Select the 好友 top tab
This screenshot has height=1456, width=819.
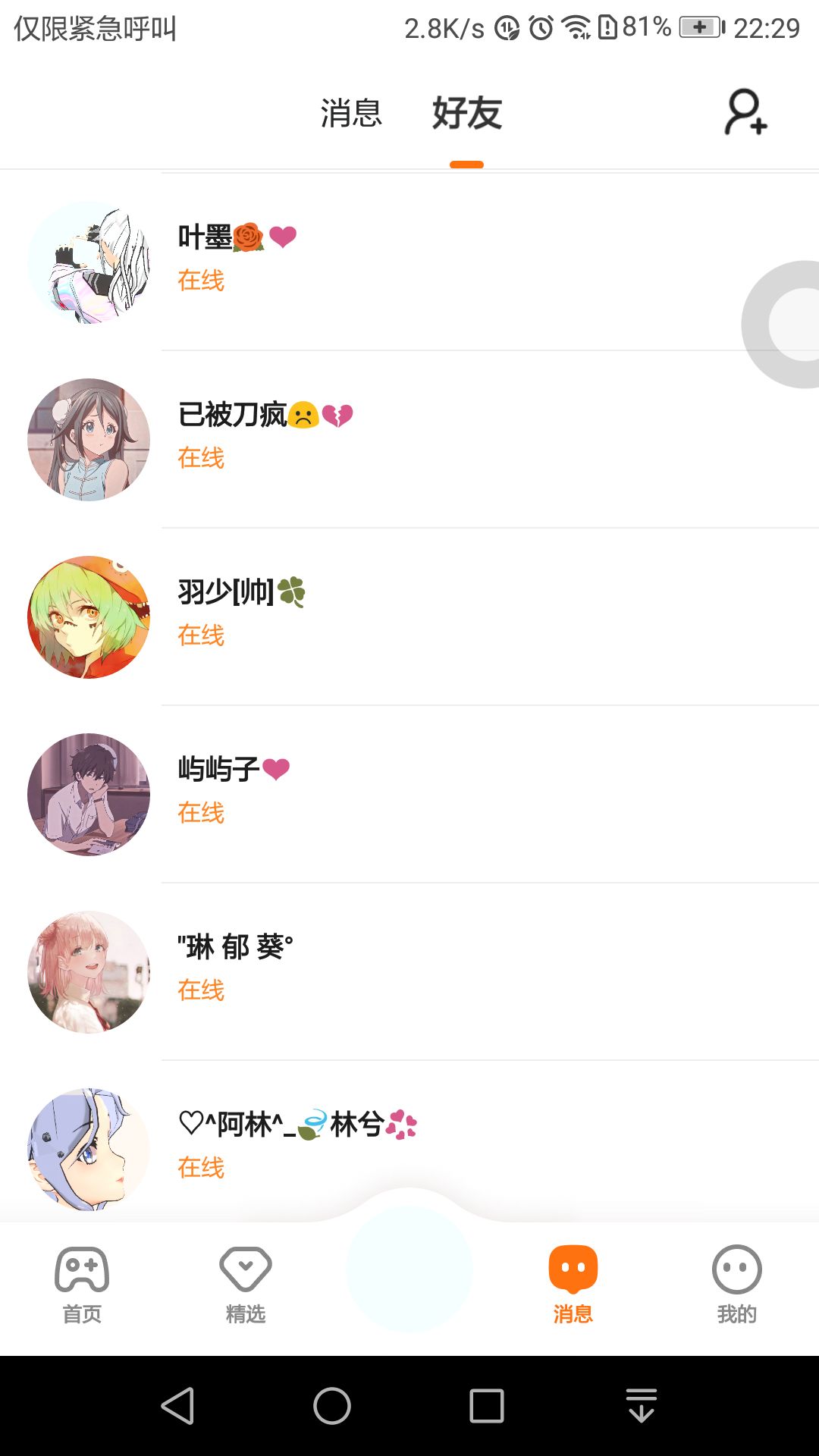[x=467, y=113]
